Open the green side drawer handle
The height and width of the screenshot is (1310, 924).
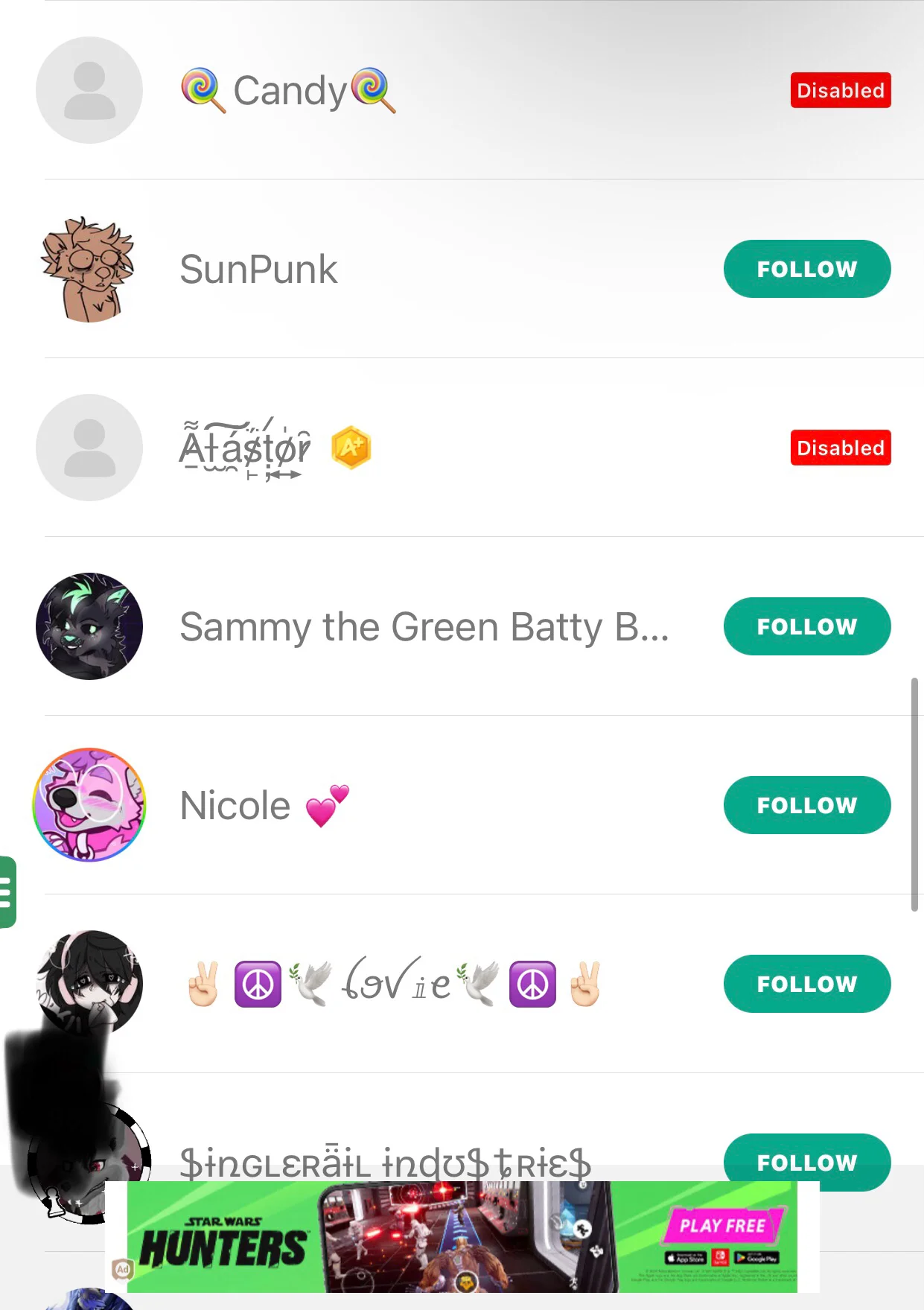pyautogui.click(x=7, y=891)
